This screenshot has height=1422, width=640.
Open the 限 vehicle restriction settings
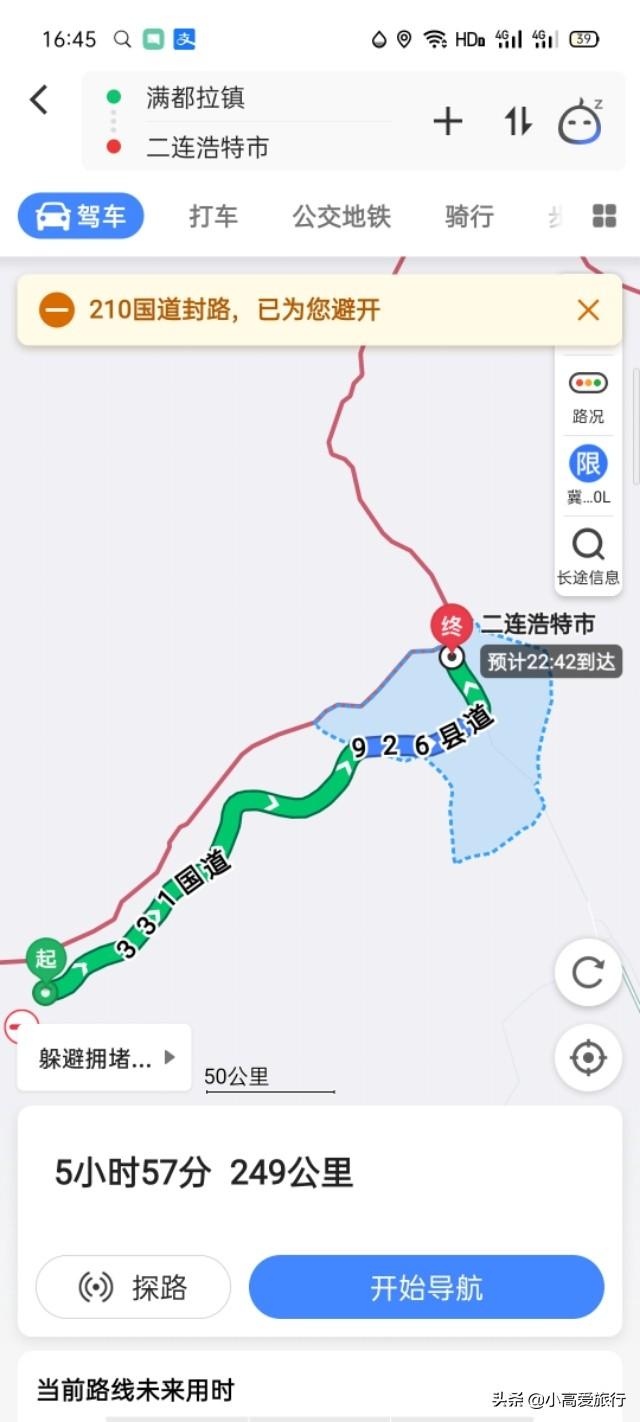tap(588, 476)
